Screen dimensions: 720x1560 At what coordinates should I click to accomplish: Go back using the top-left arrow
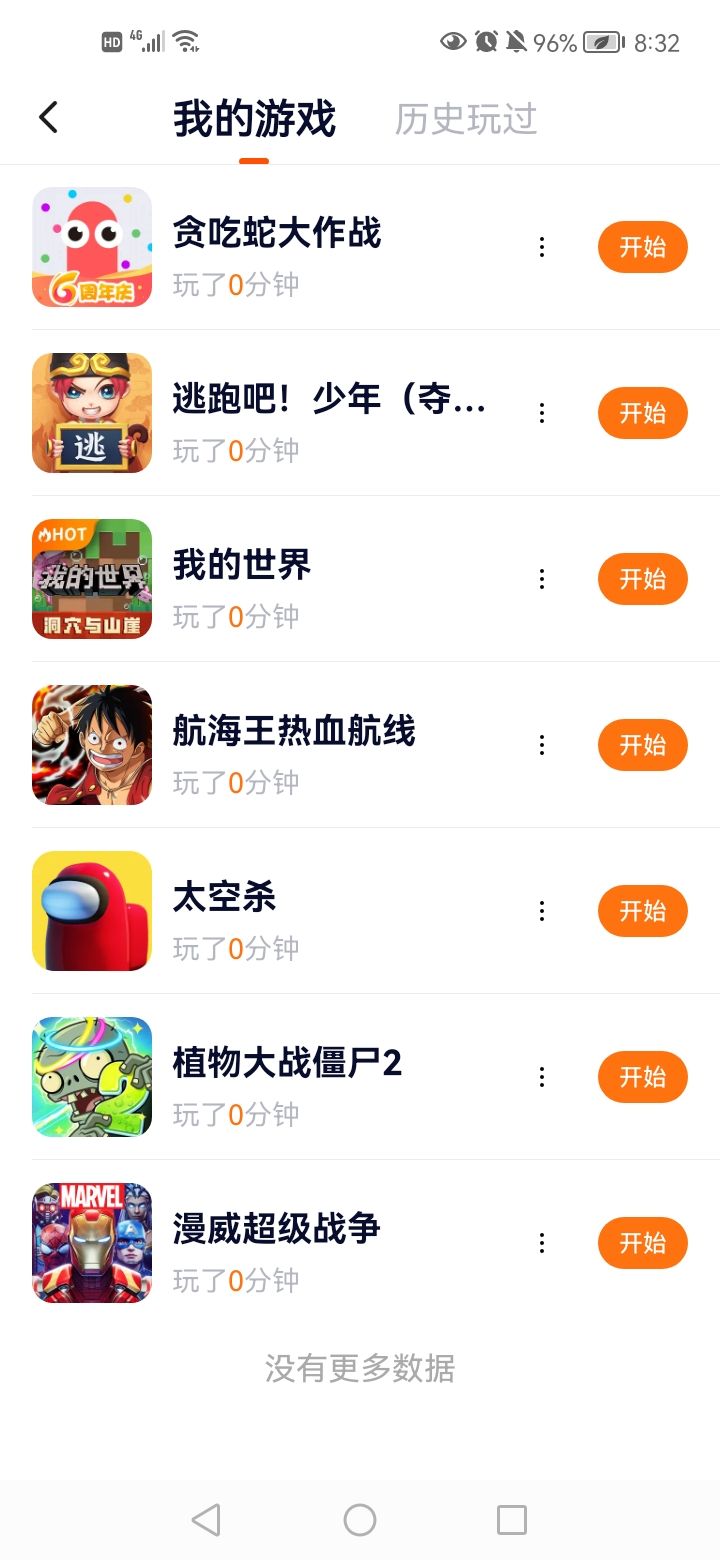[x=48, y=117]
